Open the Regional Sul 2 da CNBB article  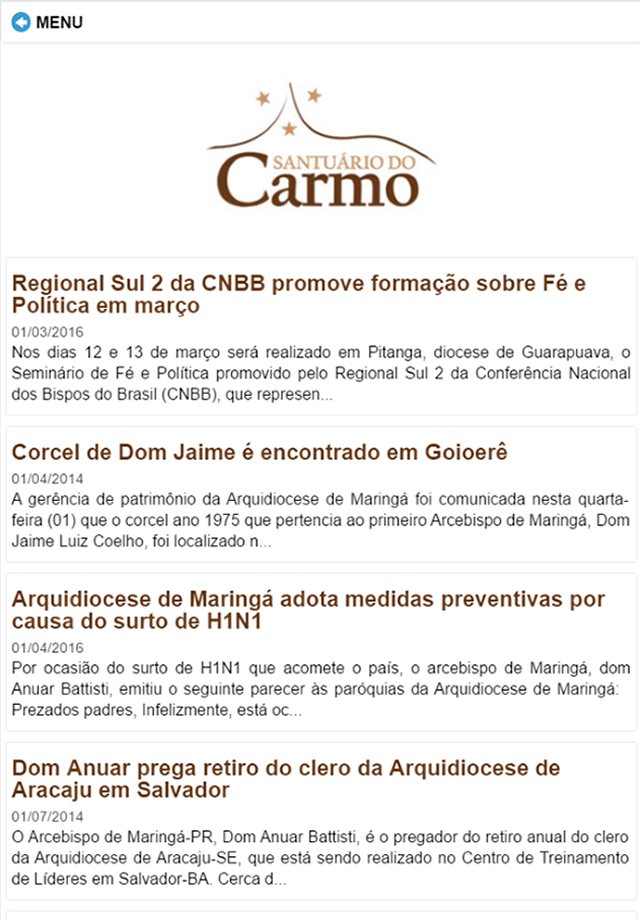tap(298, 294)
